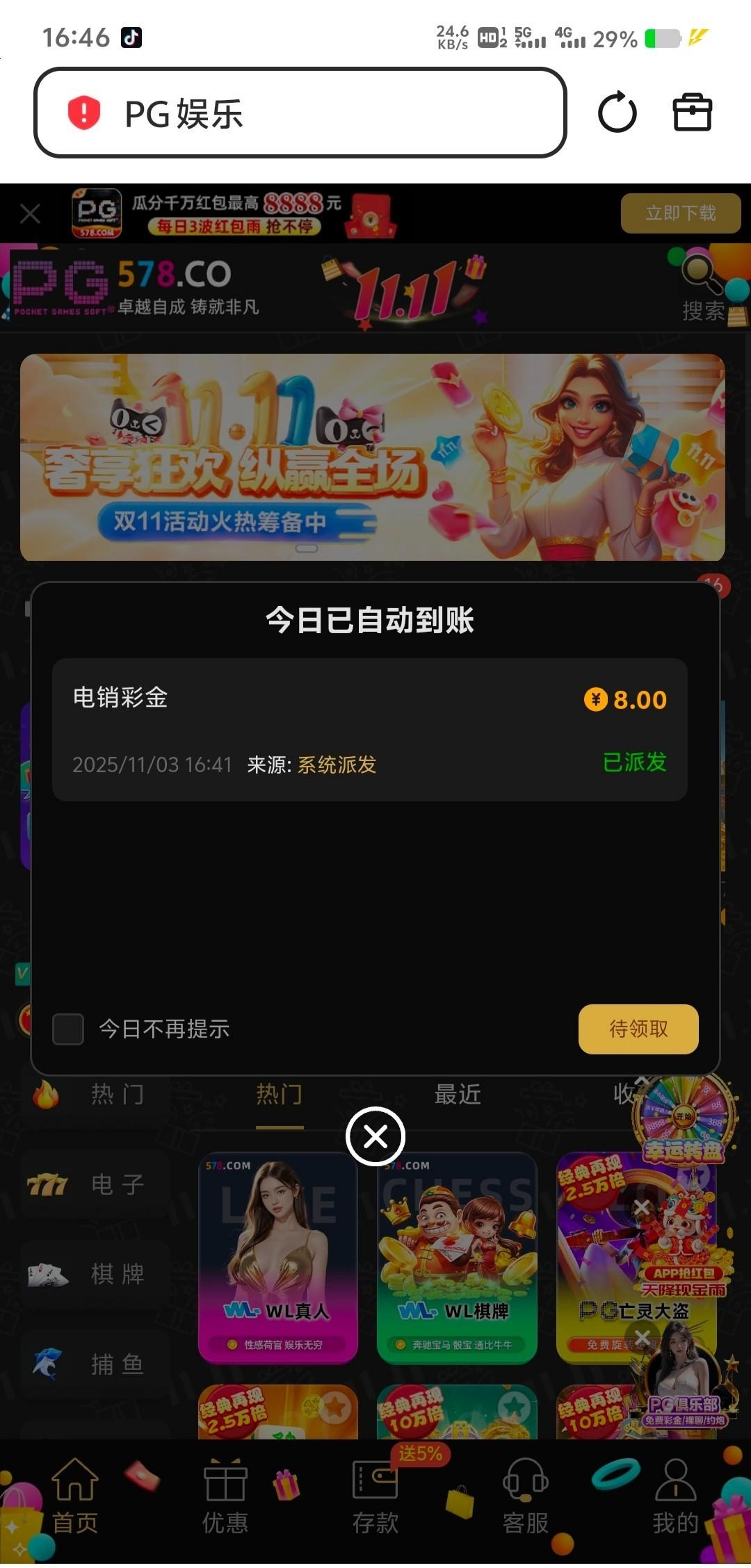The width and height of the screenshot is (751, 1568).
Task: Close the 今日已自动到账 popup
Action: pos(375,1136)
